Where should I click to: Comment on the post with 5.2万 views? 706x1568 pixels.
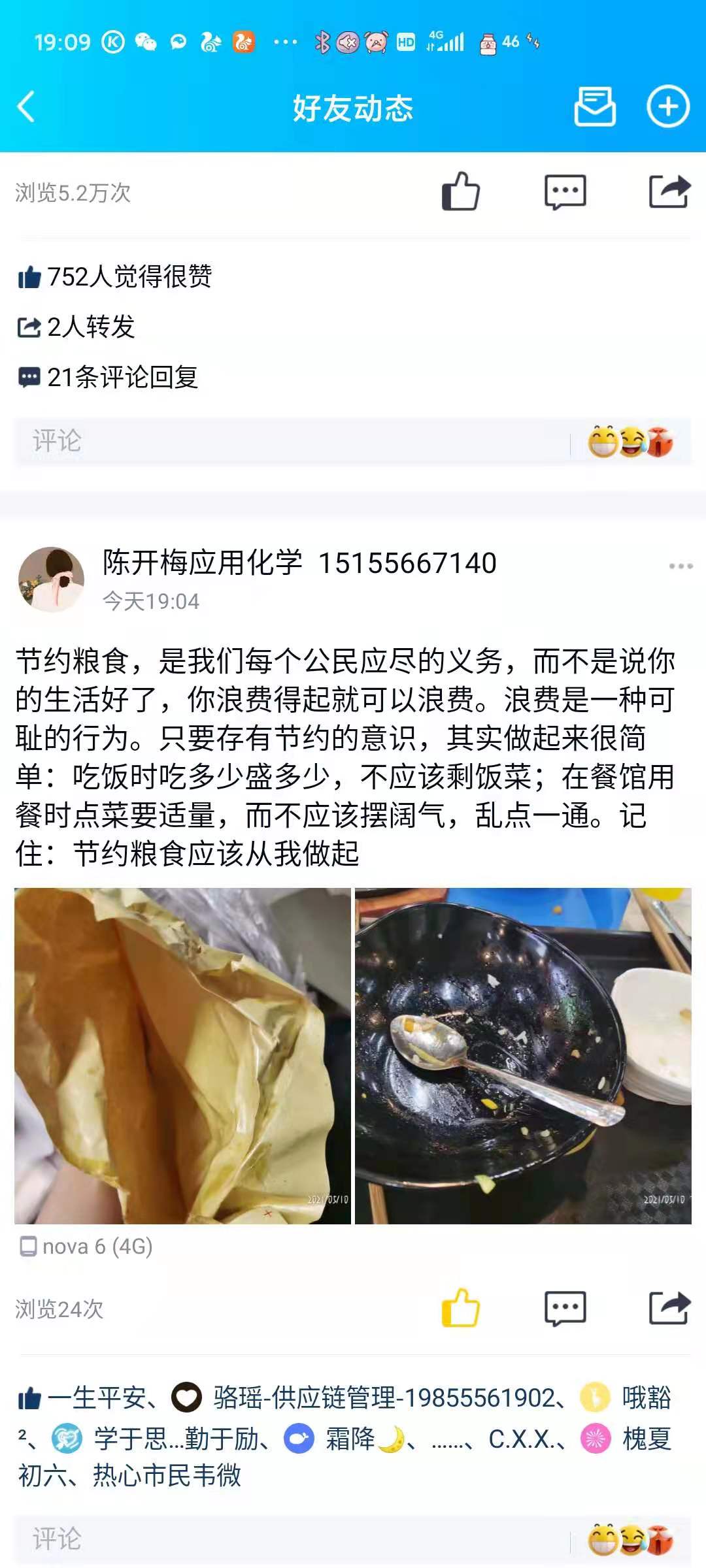point(565,192)
